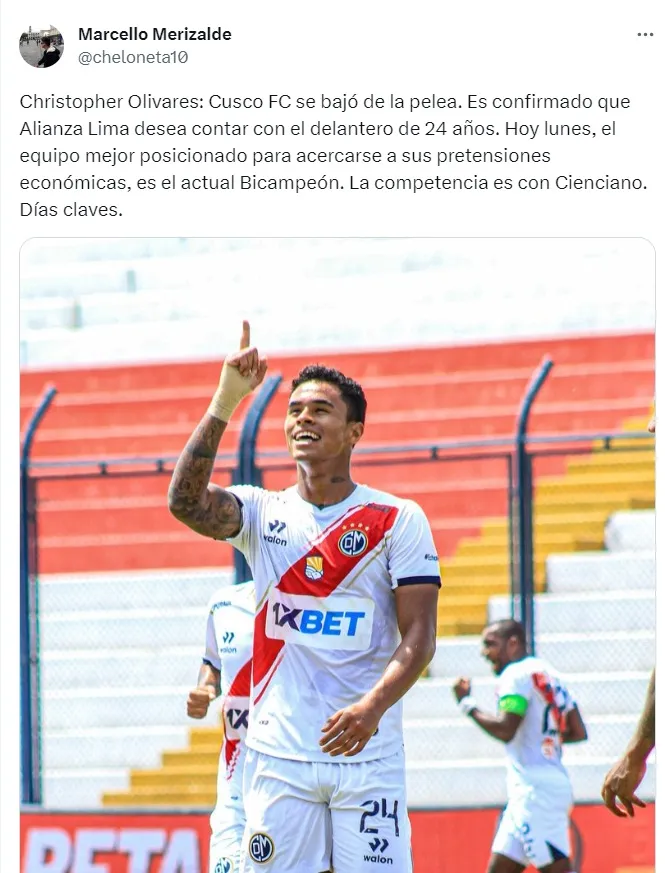This screenshot has height=873, width=665.
Task: Open the @cheloneta10 handle
Action: click(133, 58)
